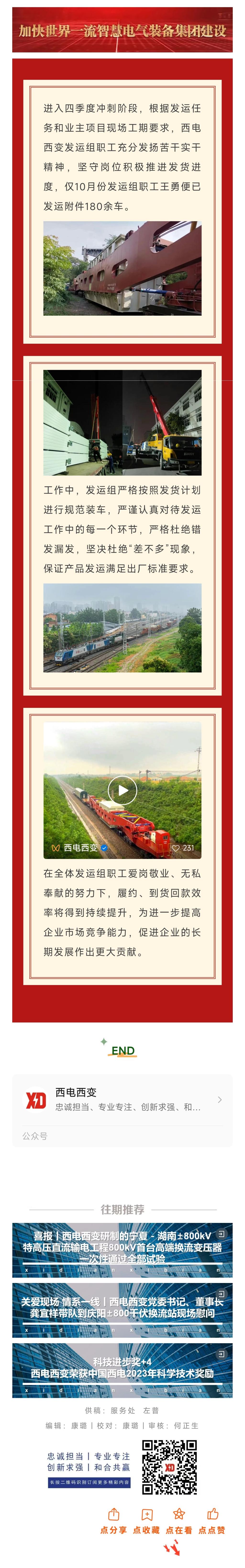
Task: Play the embedded 西电西变 channel video
Action: click(122, 790)
